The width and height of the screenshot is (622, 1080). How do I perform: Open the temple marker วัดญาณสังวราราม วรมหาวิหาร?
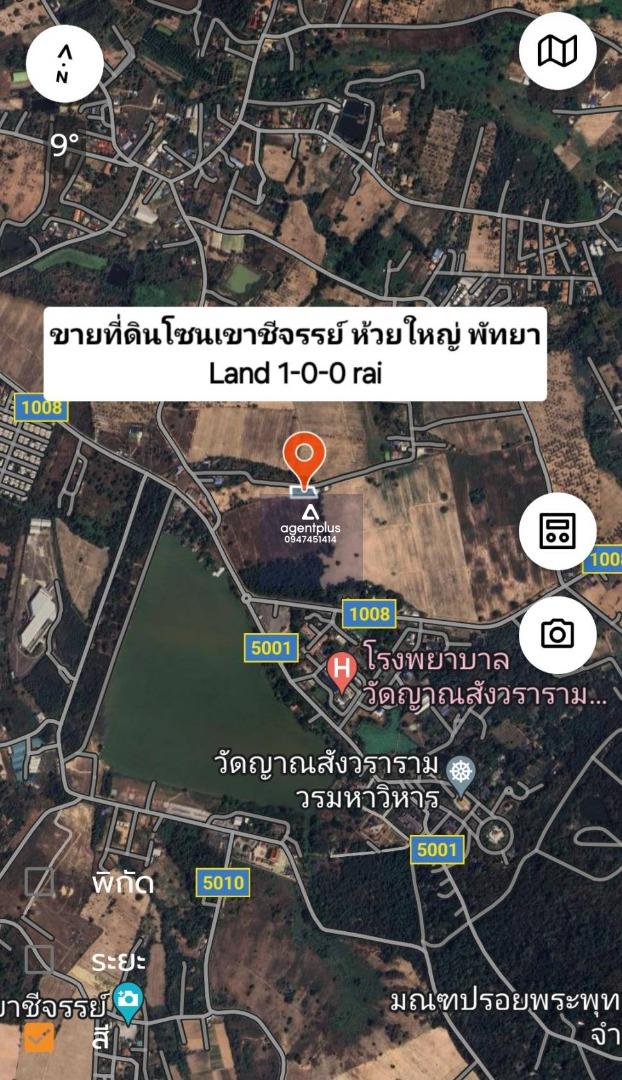460,773
